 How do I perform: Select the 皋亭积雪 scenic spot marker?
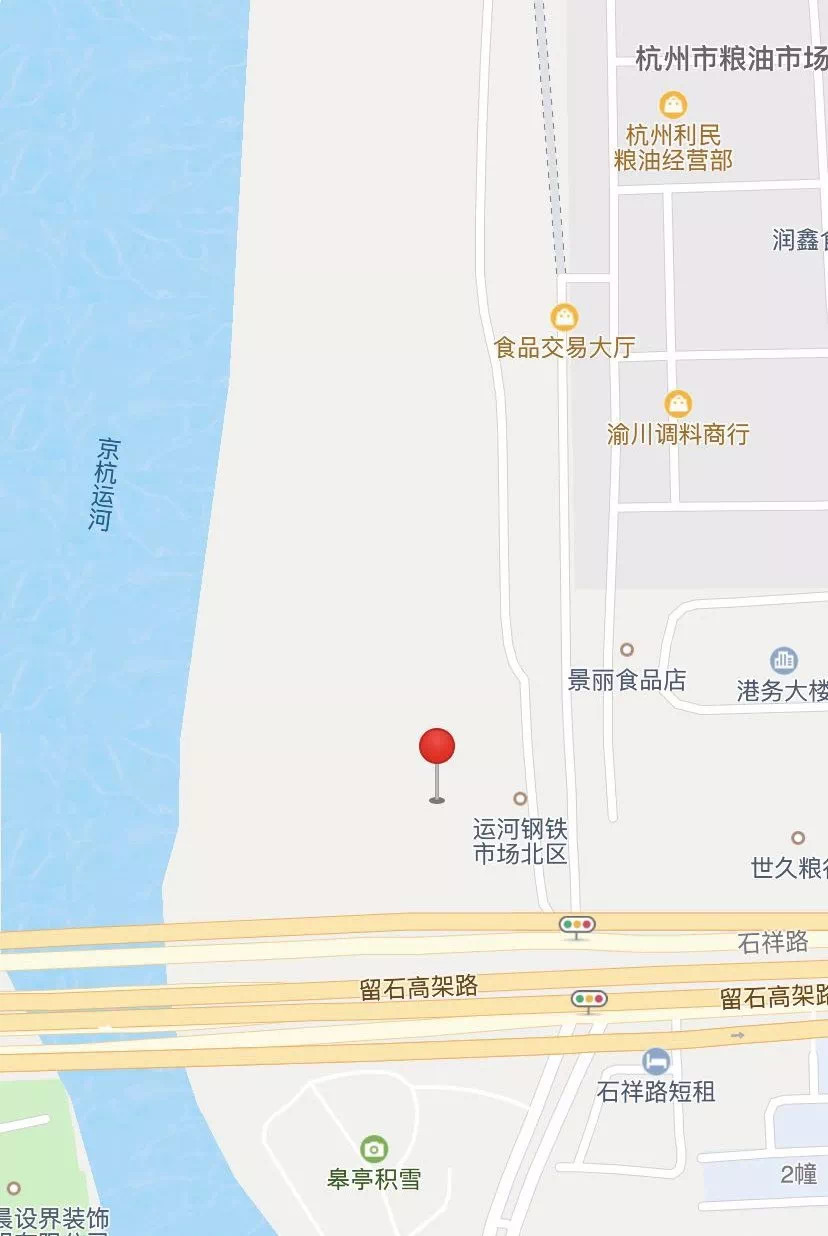(x=374, y=1149)
